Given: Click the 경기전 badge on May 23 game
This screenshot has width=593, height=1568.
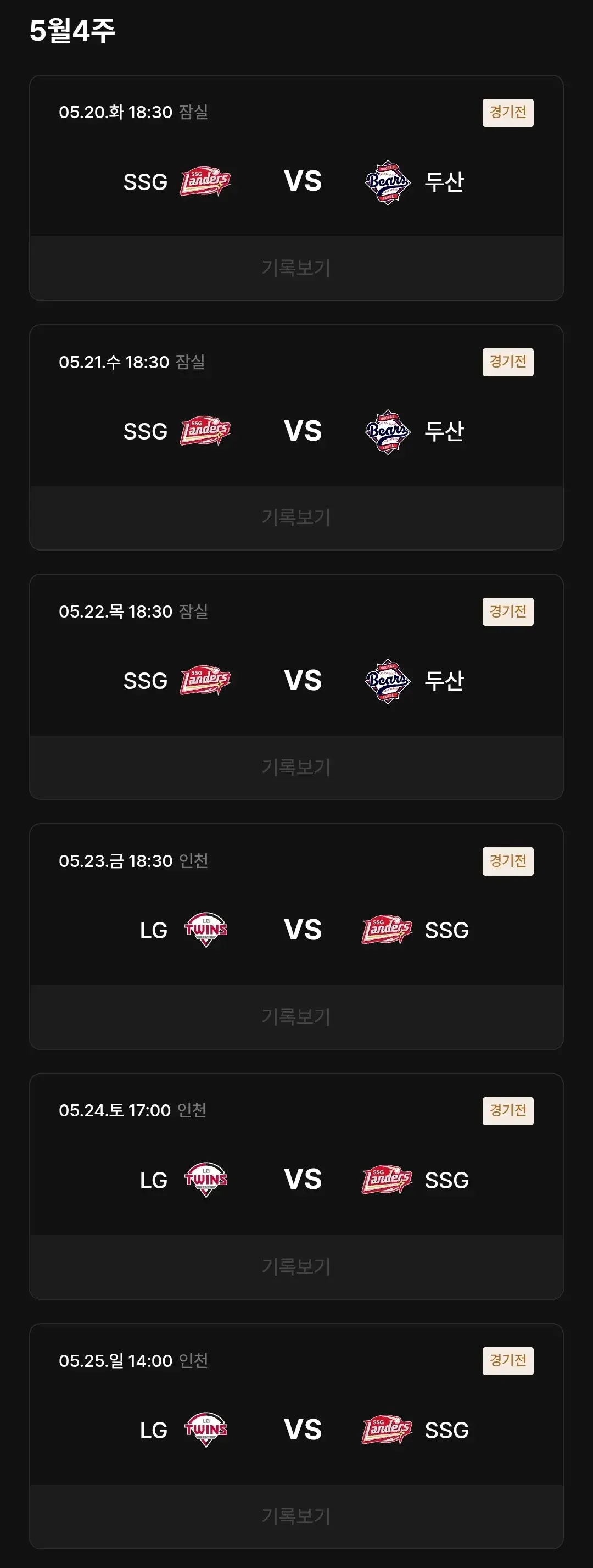Looking at the screenshot, I should [508, 861].
